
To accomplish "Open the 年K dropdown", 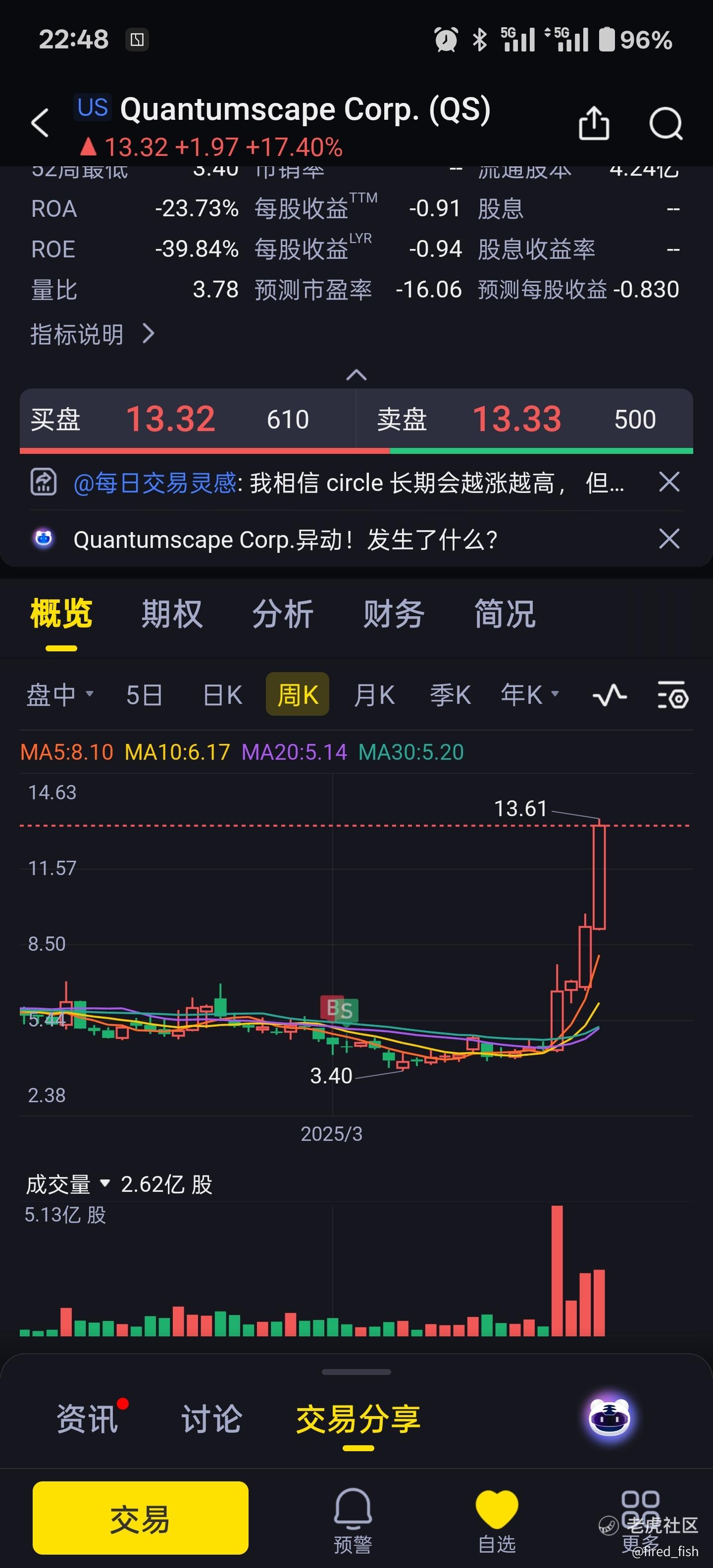I will [x=530, y=694].
